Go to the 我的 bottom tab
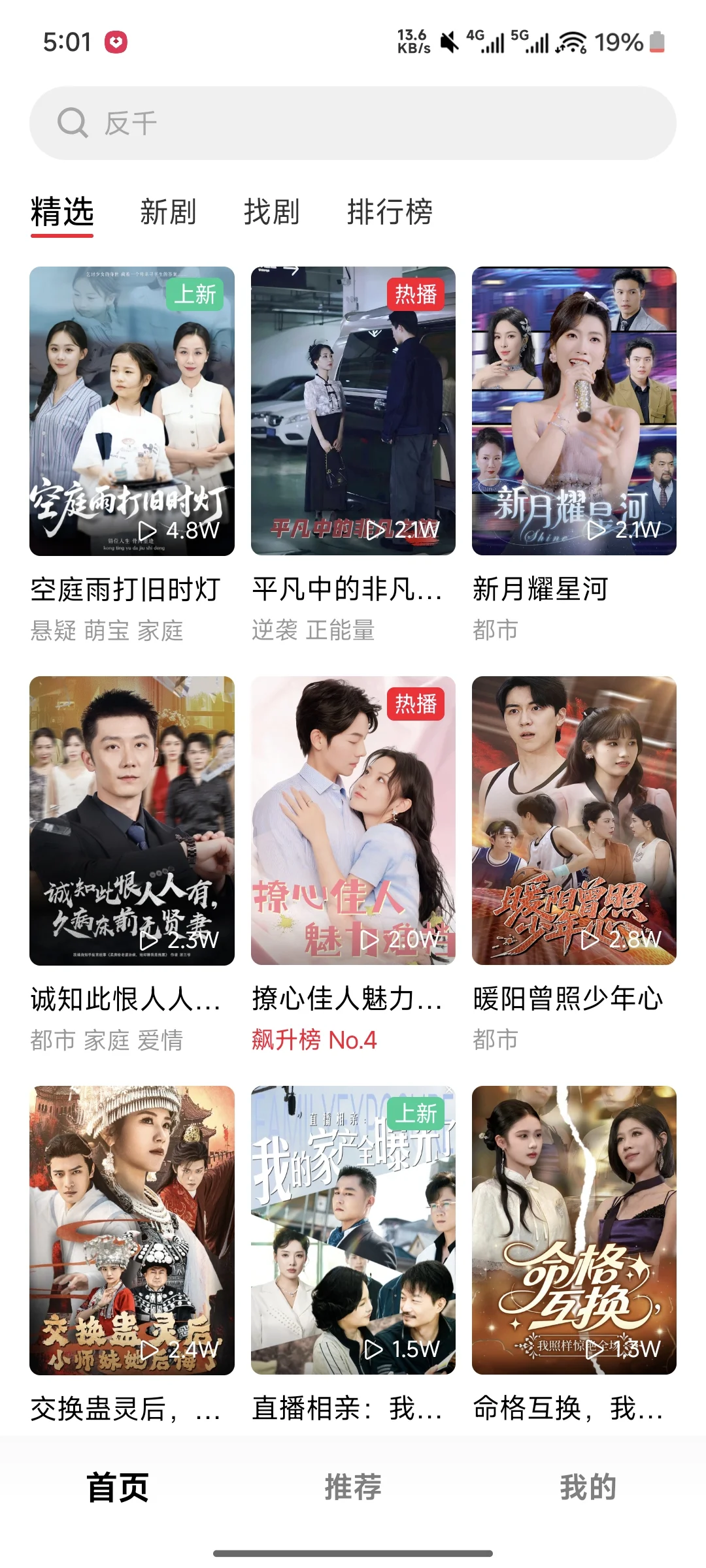The image size is (706, 1568). pyautogui.click(x=588, y=1487)
